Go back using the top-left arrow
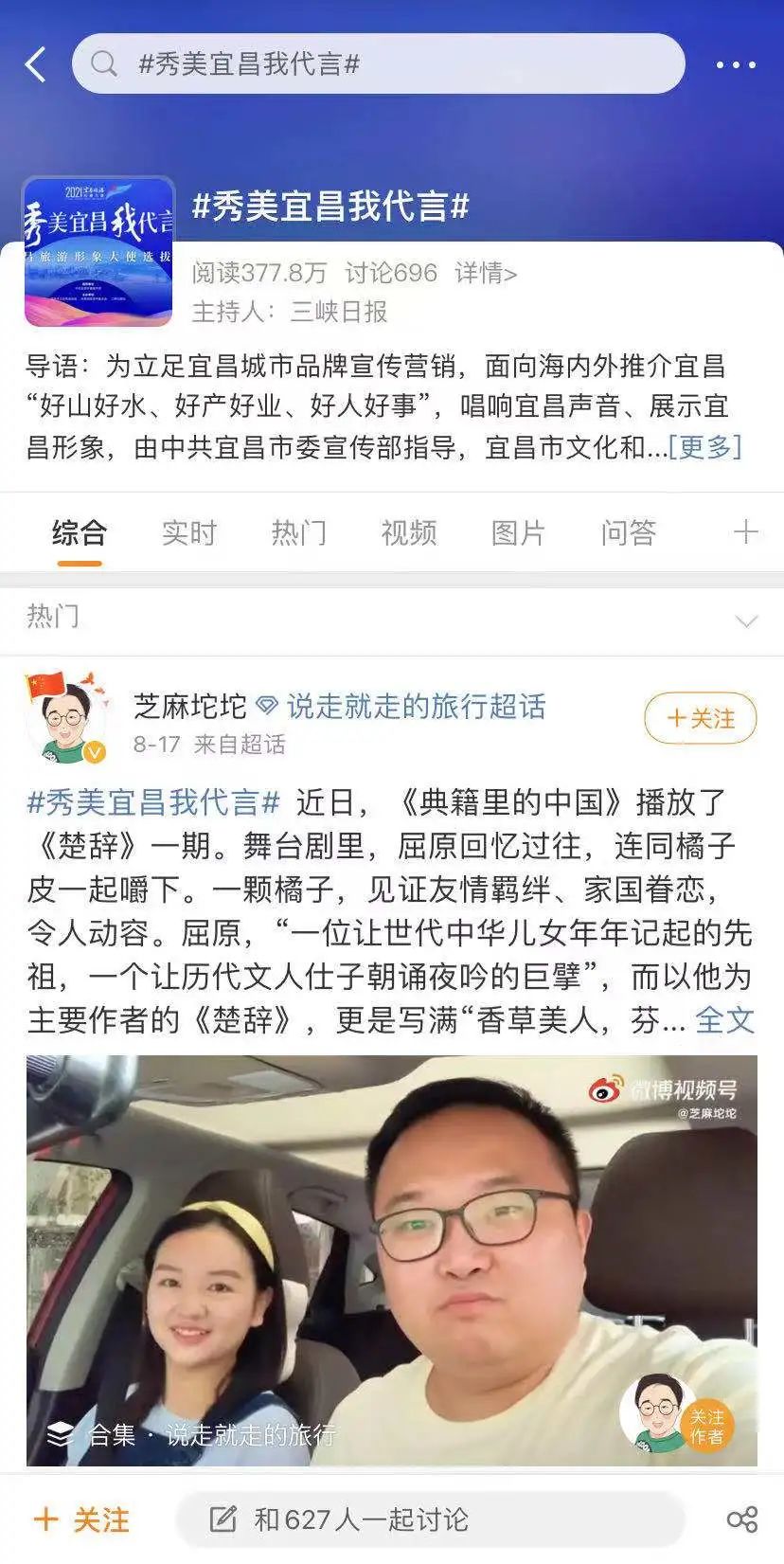The image size is (784, 1564). click(36, 65)
